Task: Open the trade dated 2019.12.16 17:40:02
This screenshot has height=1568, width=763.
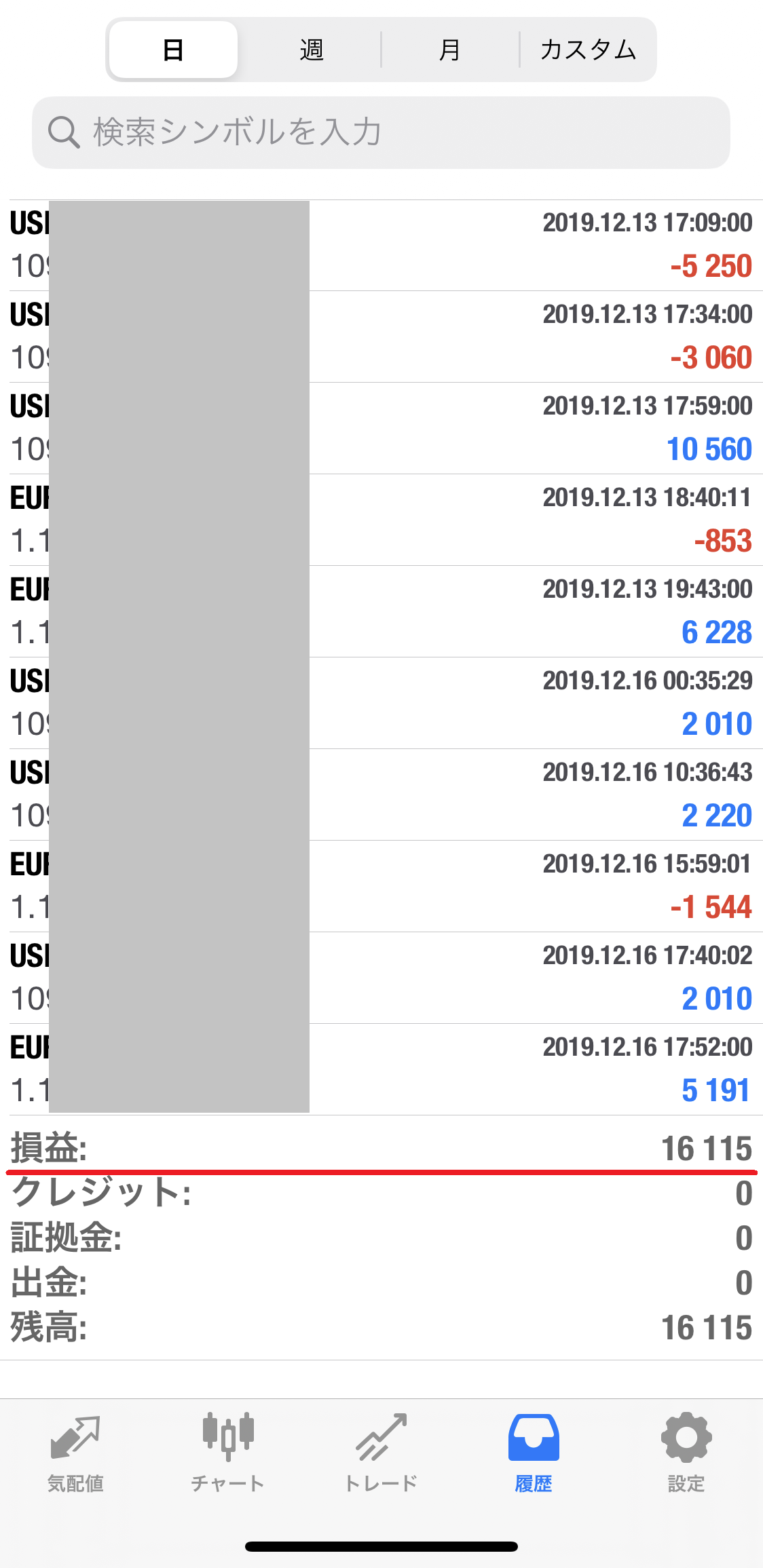Action: pos(381,978)
